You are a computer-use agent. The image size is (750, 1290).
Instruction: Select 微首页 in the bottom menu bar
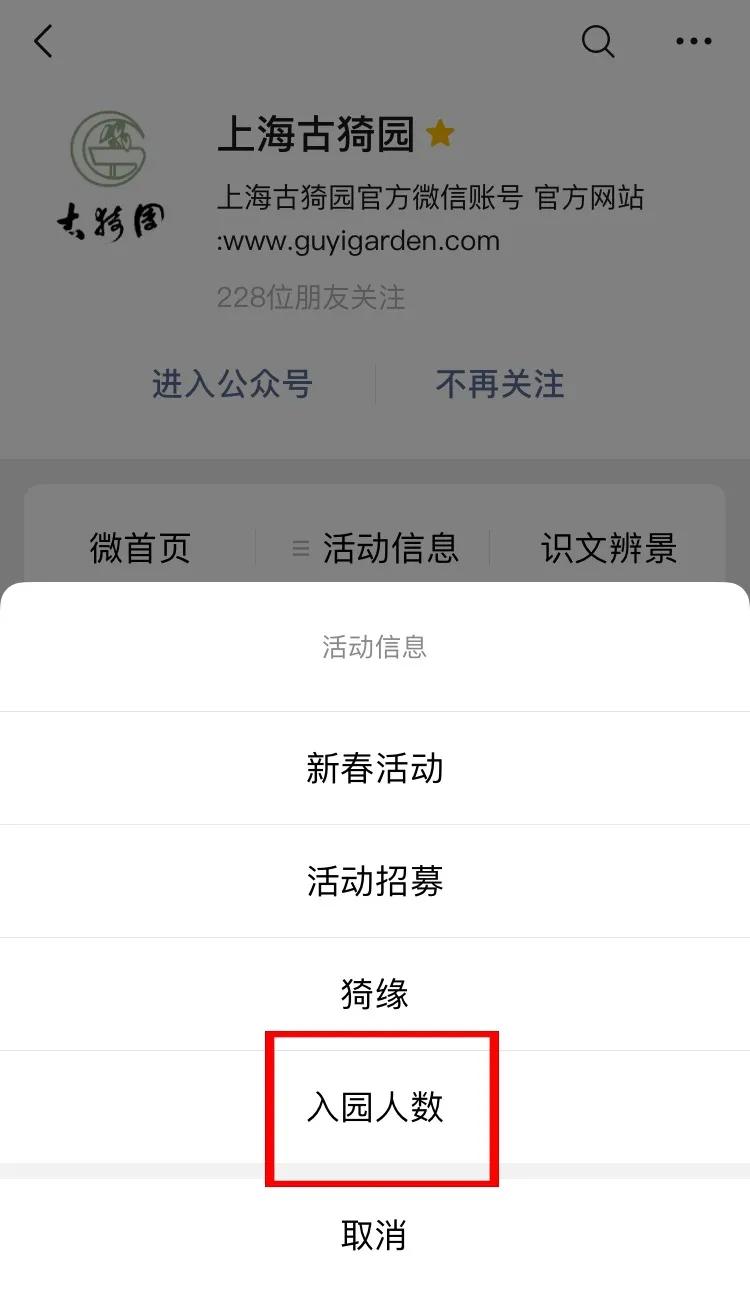[140, 548]
